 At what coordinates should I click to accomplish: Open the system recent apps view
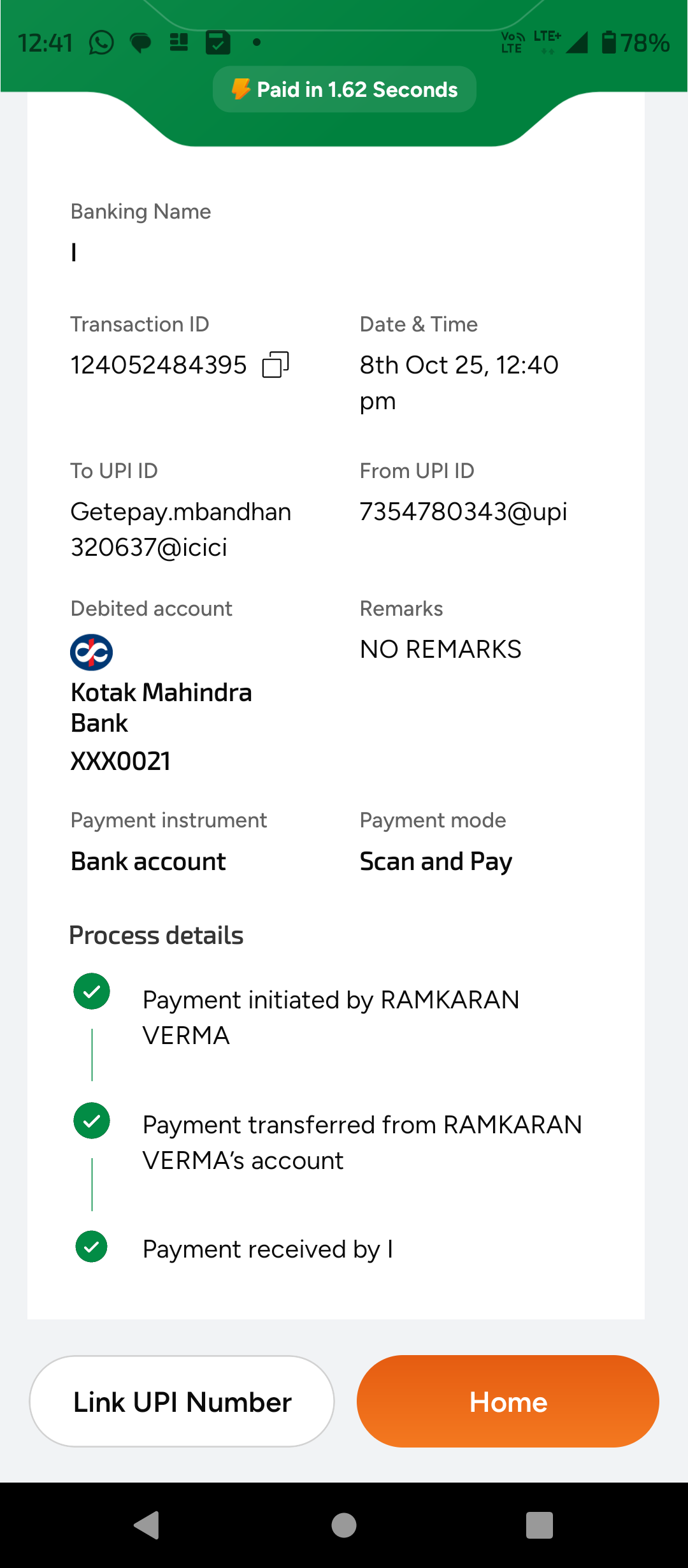pos(539,1525)
